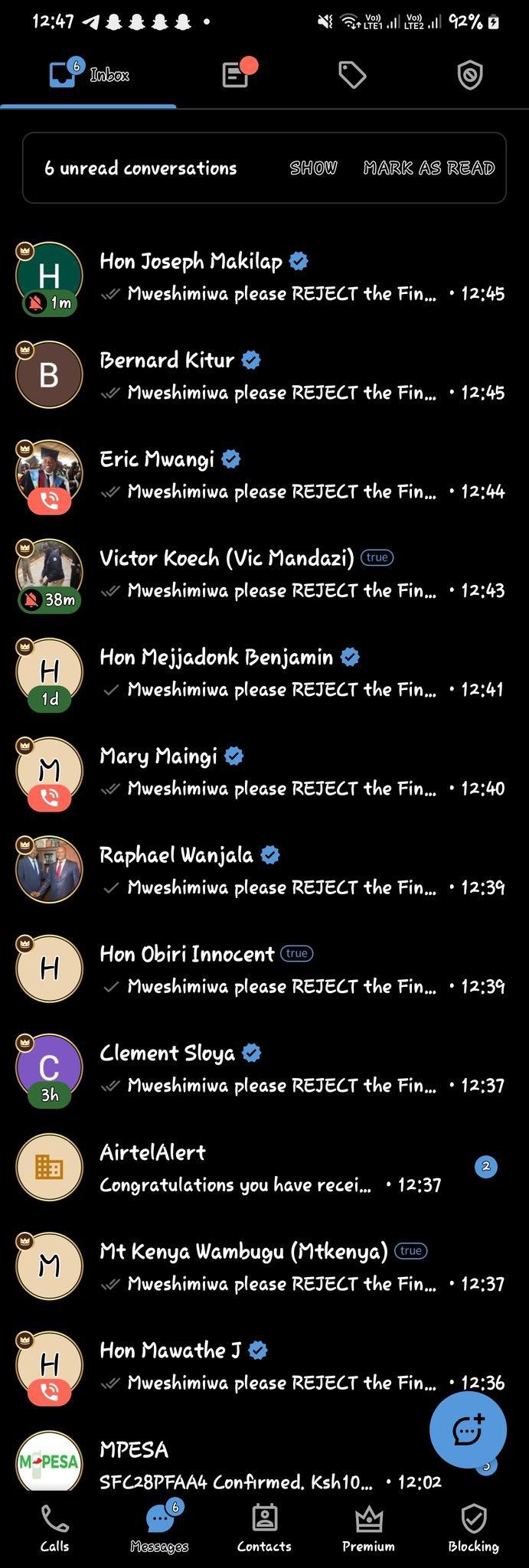This screenshot has width=529, height=1568.
Task: Show the unread conversations
Action: coord(312,168)
